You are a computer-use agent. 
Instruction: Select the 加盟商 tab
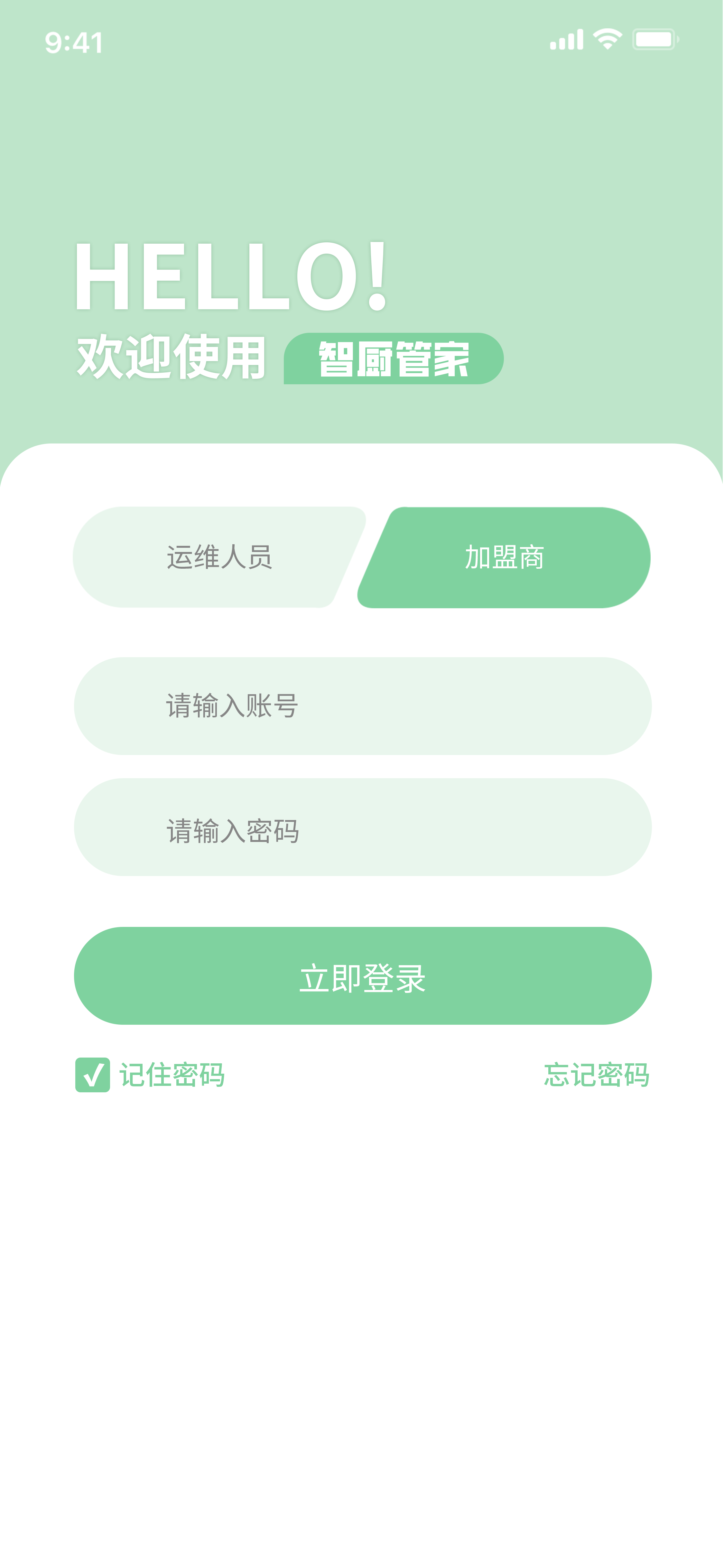click(504, 557)
